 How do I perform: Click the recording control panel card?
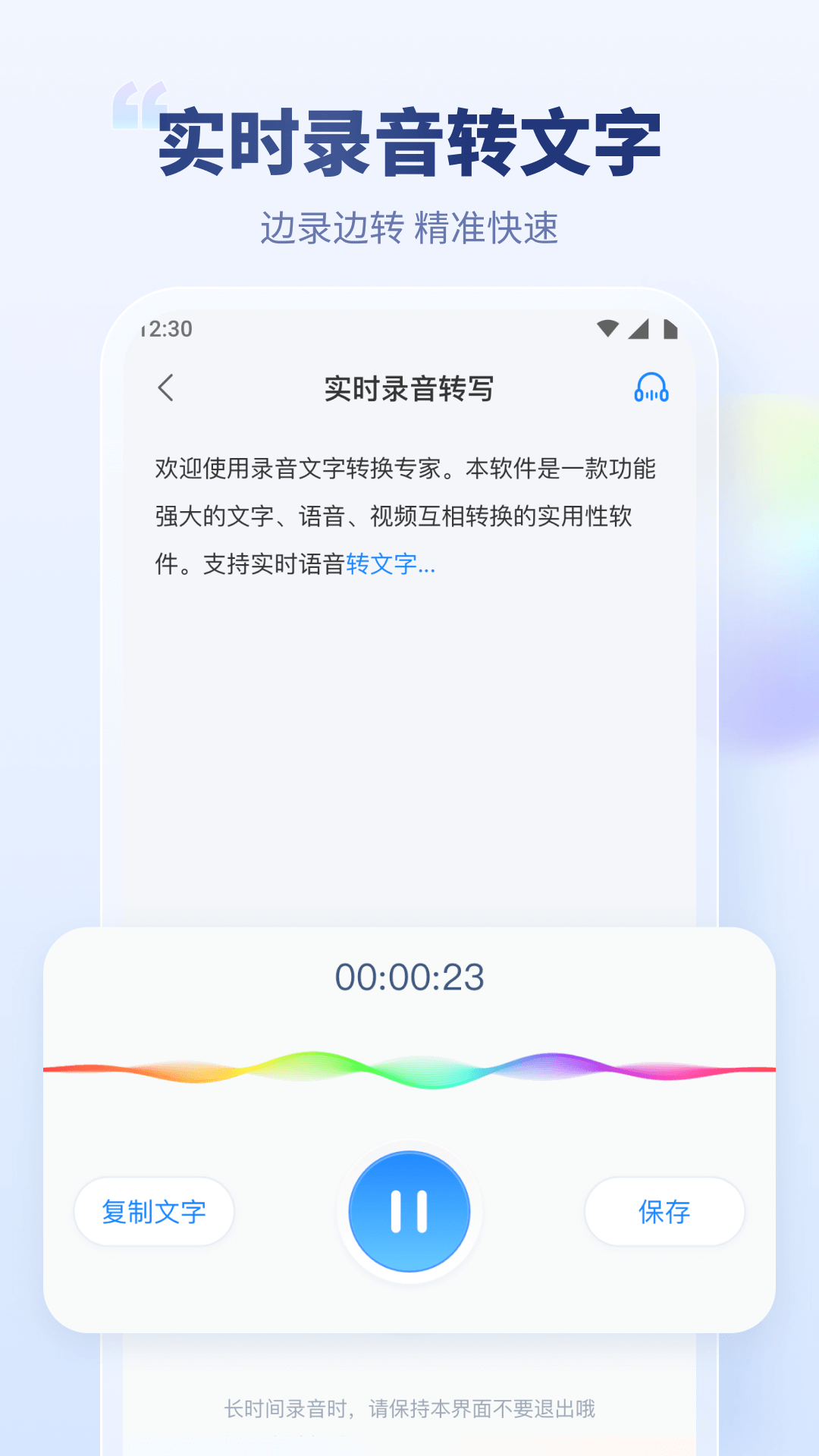(409, 1122)
